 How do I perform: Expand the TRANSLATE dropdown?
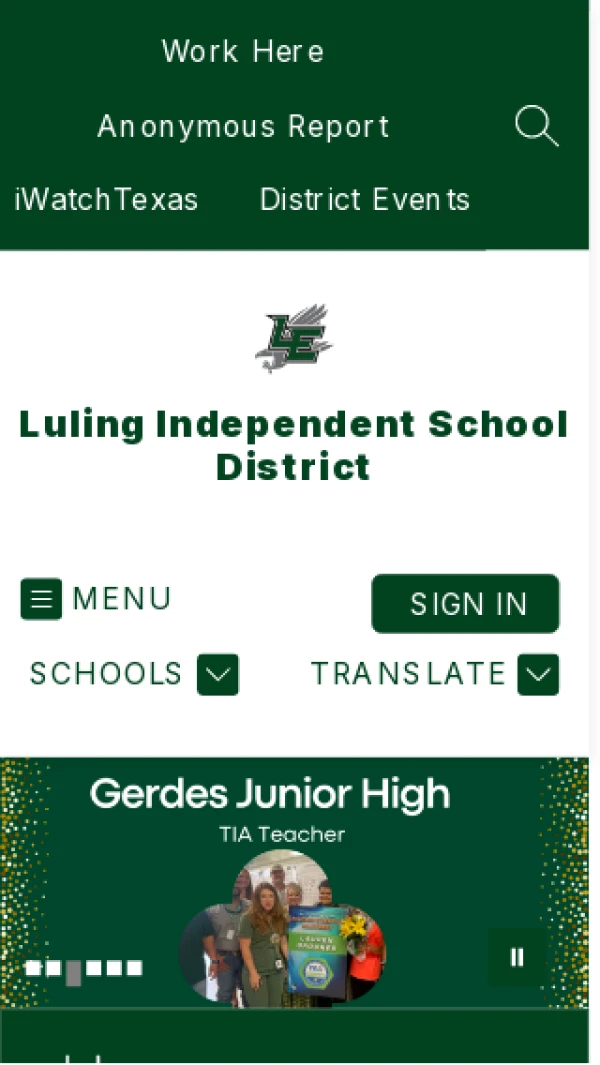[537, 675]
